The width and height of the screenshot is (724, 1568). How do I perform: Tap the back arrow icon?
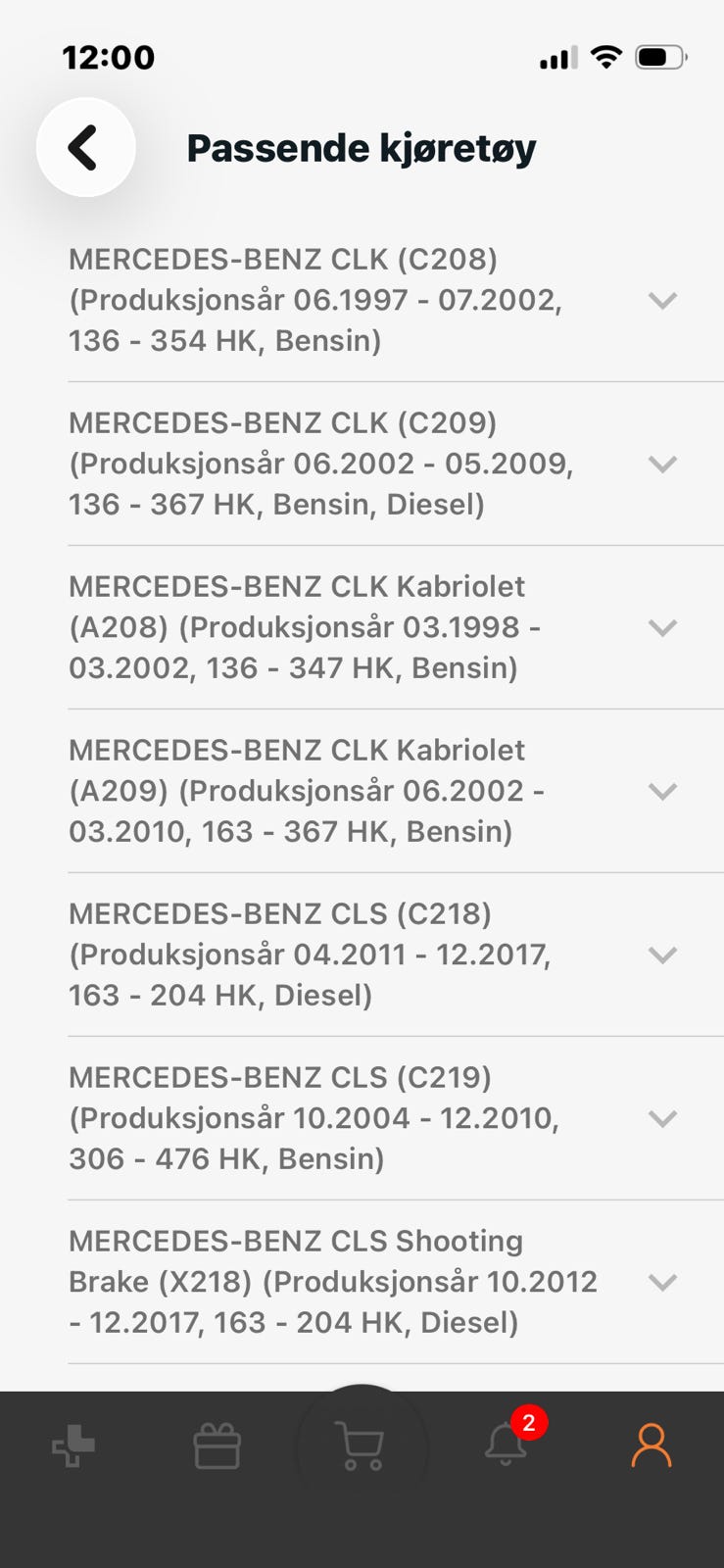(x=85, y=147)
